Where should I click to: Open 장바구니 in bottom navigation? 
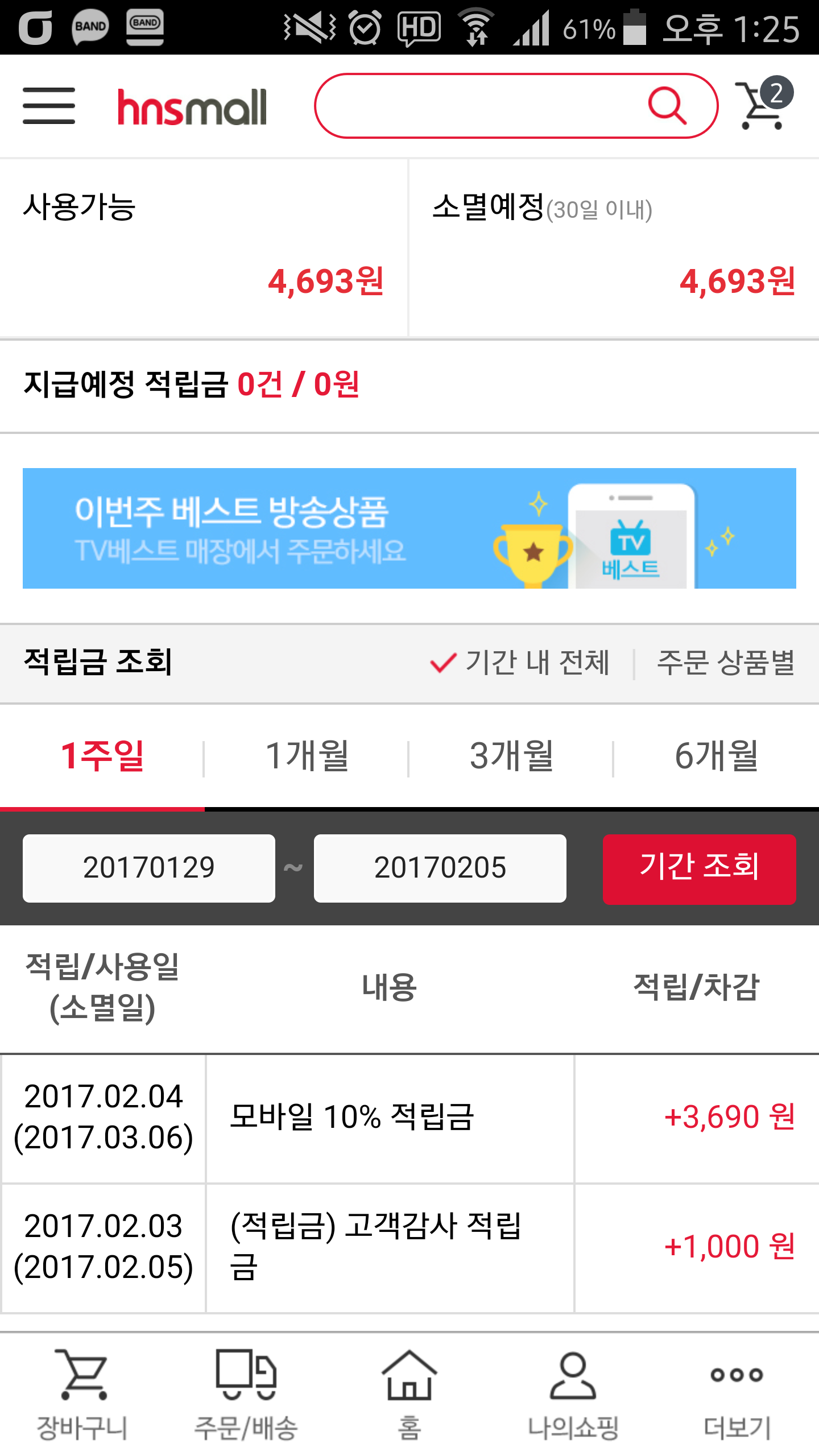(x=82, y=1393)
